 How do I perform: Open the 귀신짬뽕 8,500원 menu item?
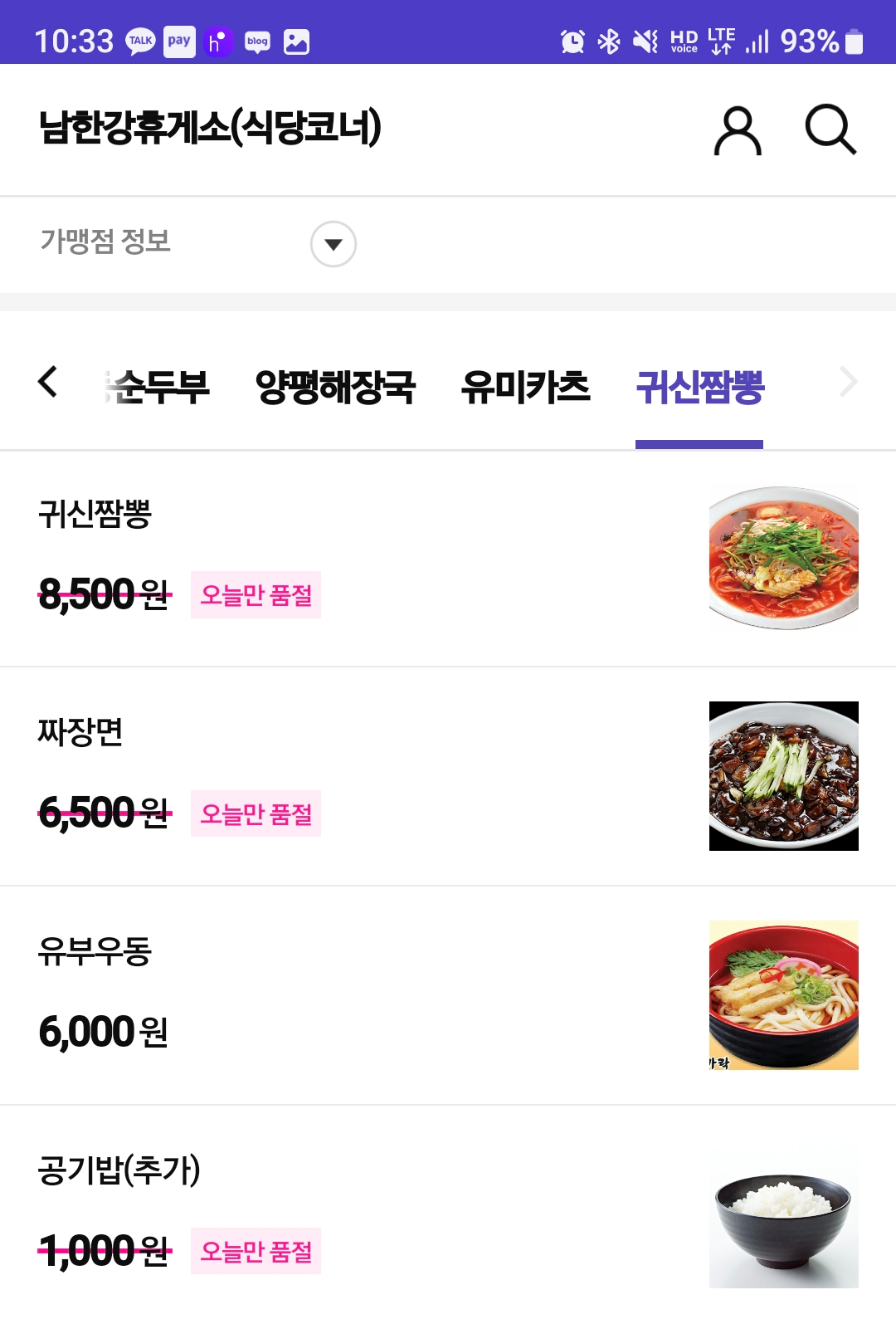click(x=448, y=558)
